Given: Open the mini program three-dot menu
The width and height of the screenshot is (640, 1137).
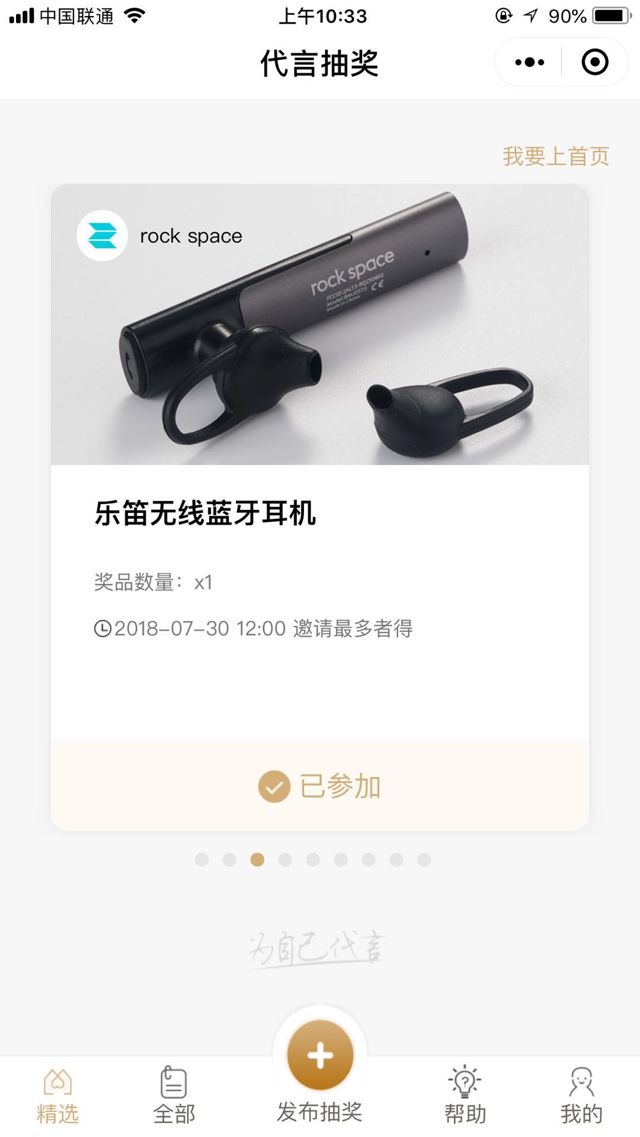Looking at the screenshot, I should pyautogui.click(x=529, y=63).
